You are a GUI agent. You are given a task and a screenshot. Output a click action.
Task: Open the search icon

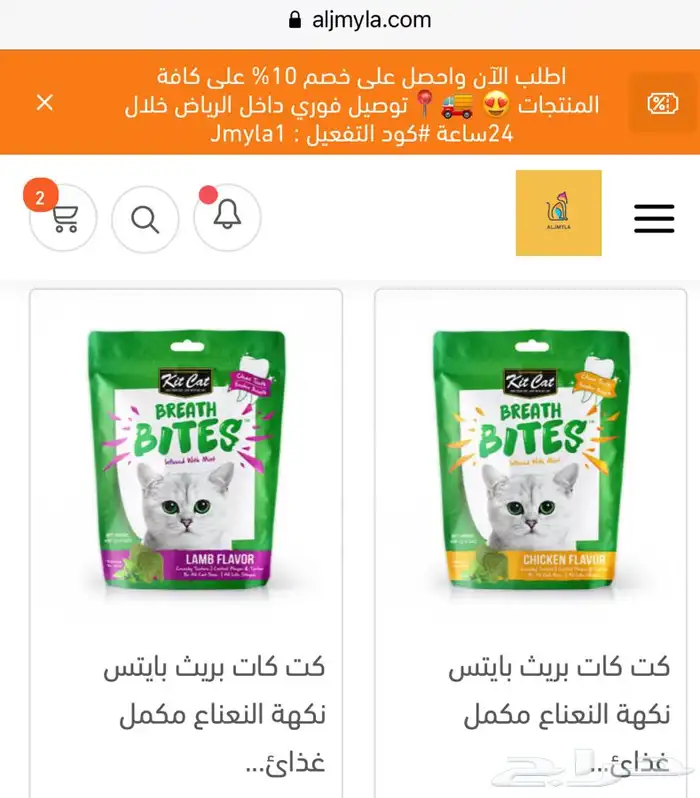point(145,218)
